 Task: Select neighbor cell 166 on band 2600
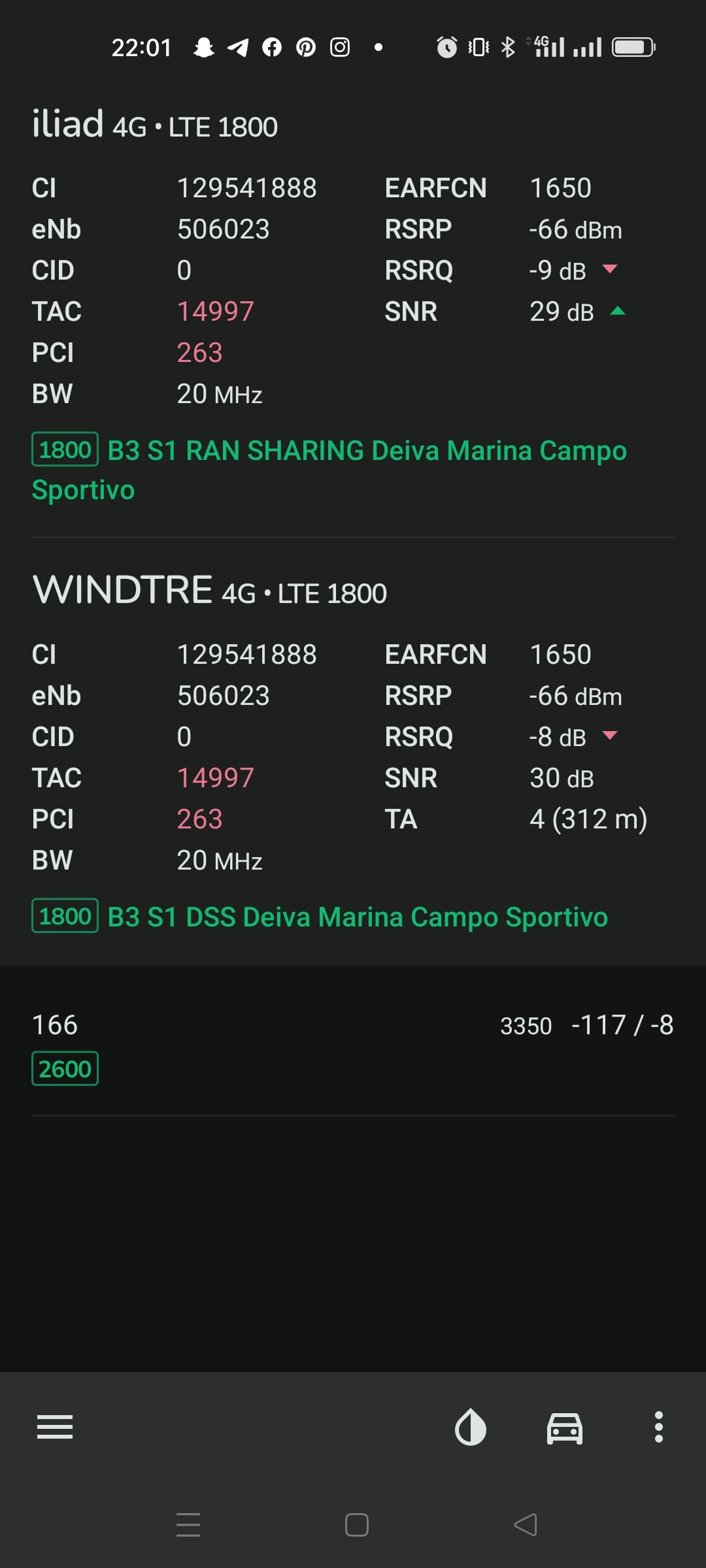tap(353, 1047)
